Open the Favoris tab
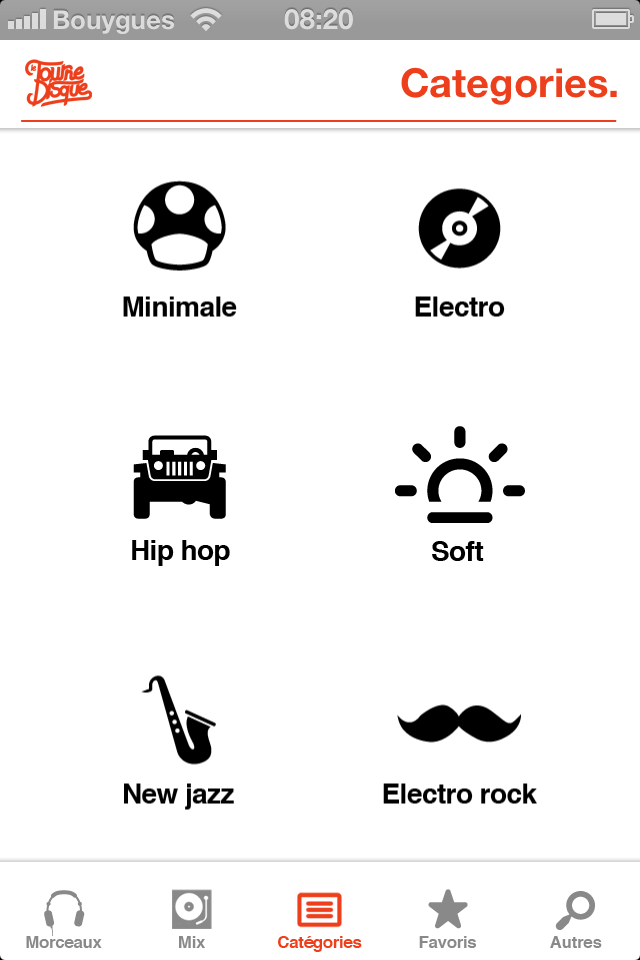The image size is (640, 960). point(448,918)
